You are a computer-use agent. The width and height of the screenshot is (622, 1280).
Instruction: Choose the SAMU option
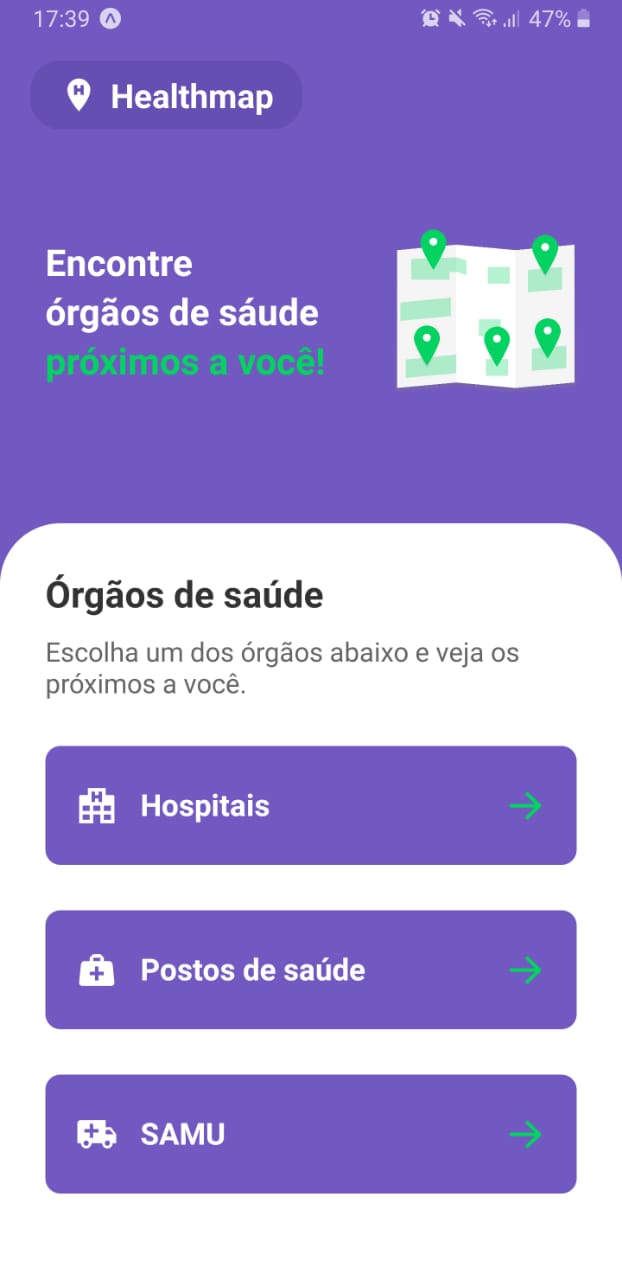pyautogui.click(x=310, y=1133)
